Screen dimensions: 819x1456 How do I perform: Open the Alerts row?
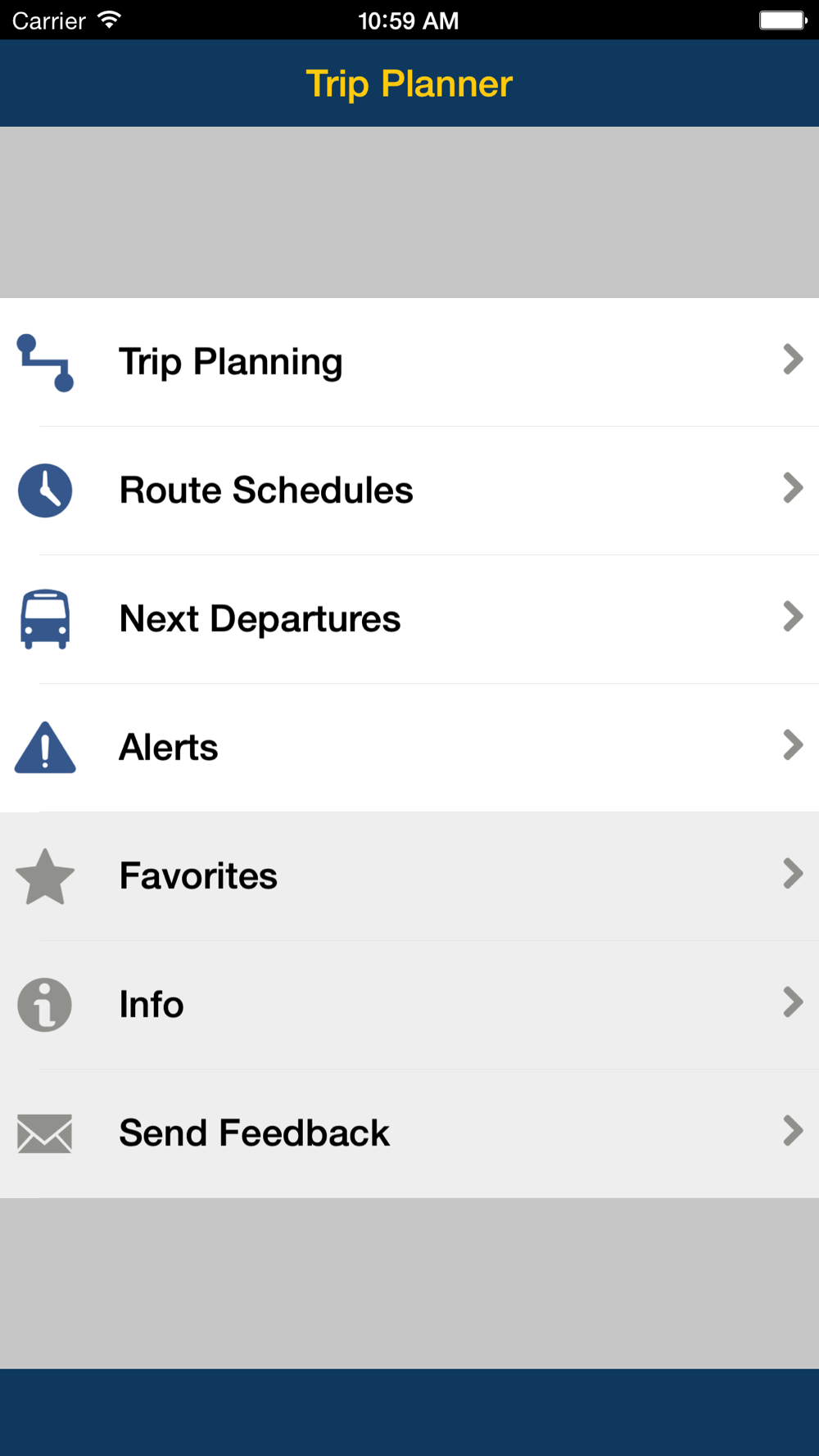click(x=409, y=748)
